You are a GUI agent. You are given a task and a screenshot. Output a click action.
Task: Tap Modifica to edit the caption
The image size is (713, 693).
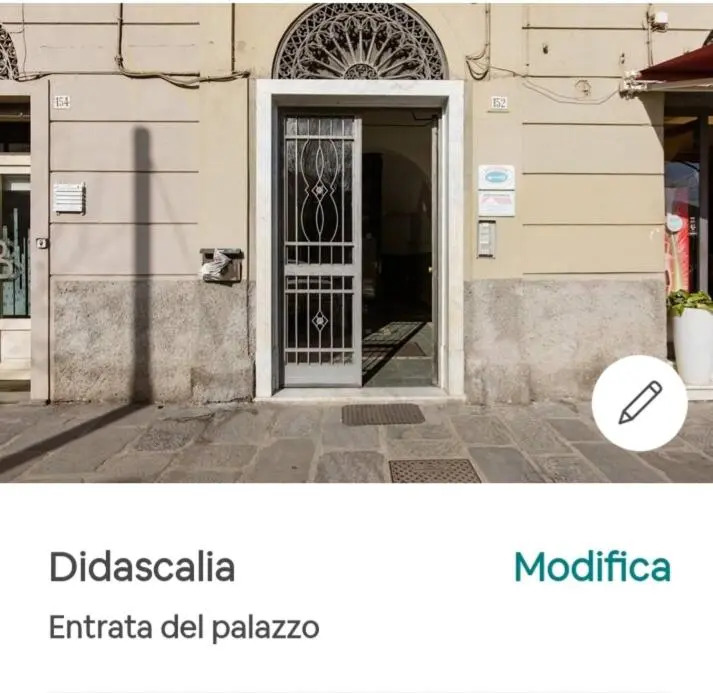point(592,567)
